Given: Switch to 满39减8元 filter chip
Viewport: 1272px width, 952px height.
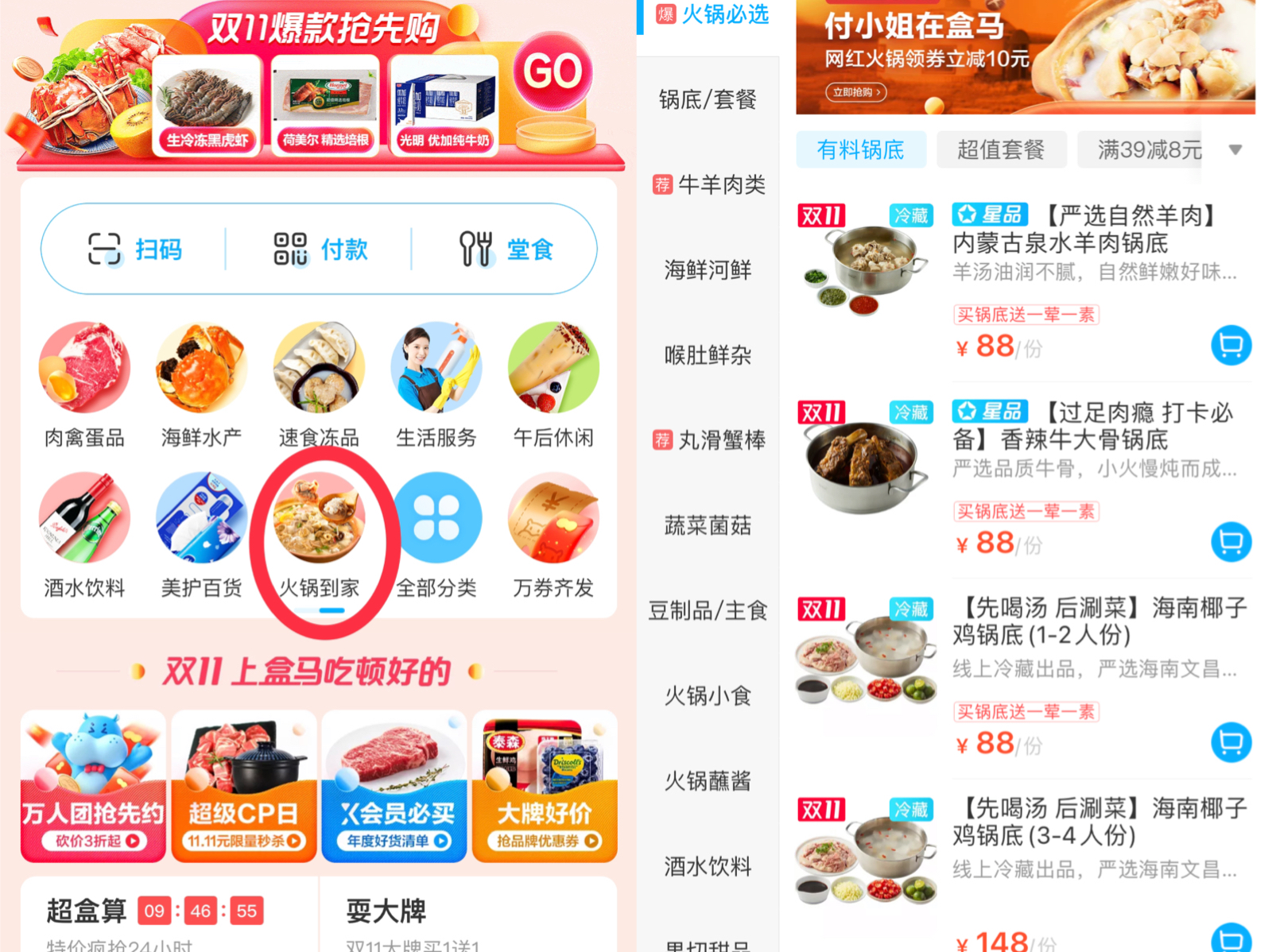Looking at the screenshot, I should (1149, 149).
